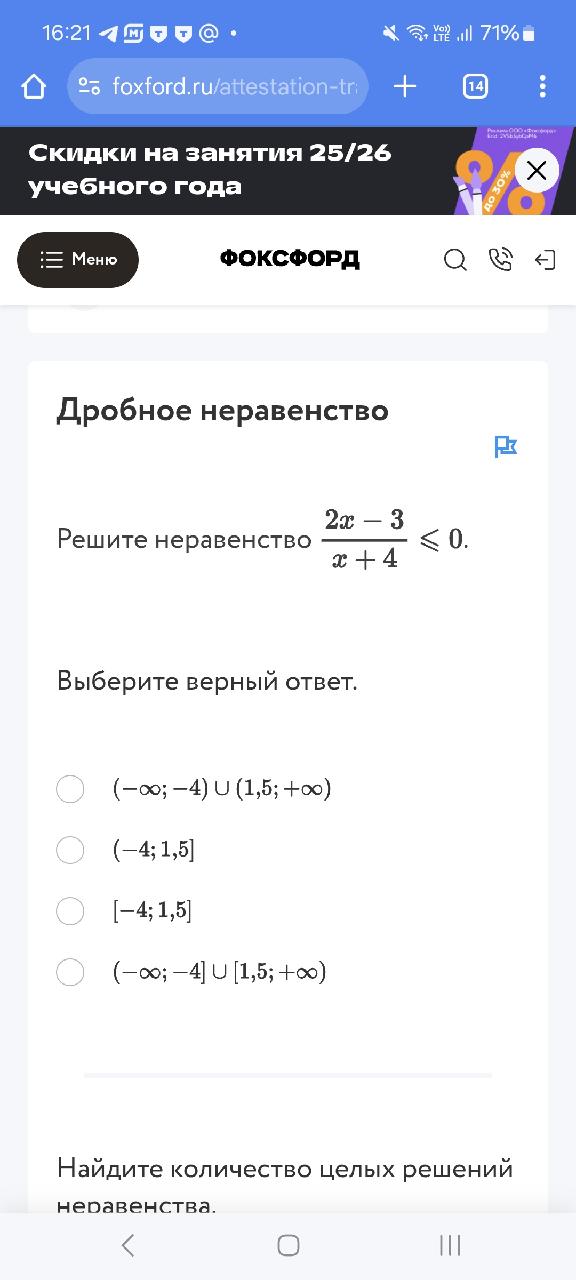576x1280 pixels.
Task: Tap the foxford.ru address bar
Action: [218, 87]
